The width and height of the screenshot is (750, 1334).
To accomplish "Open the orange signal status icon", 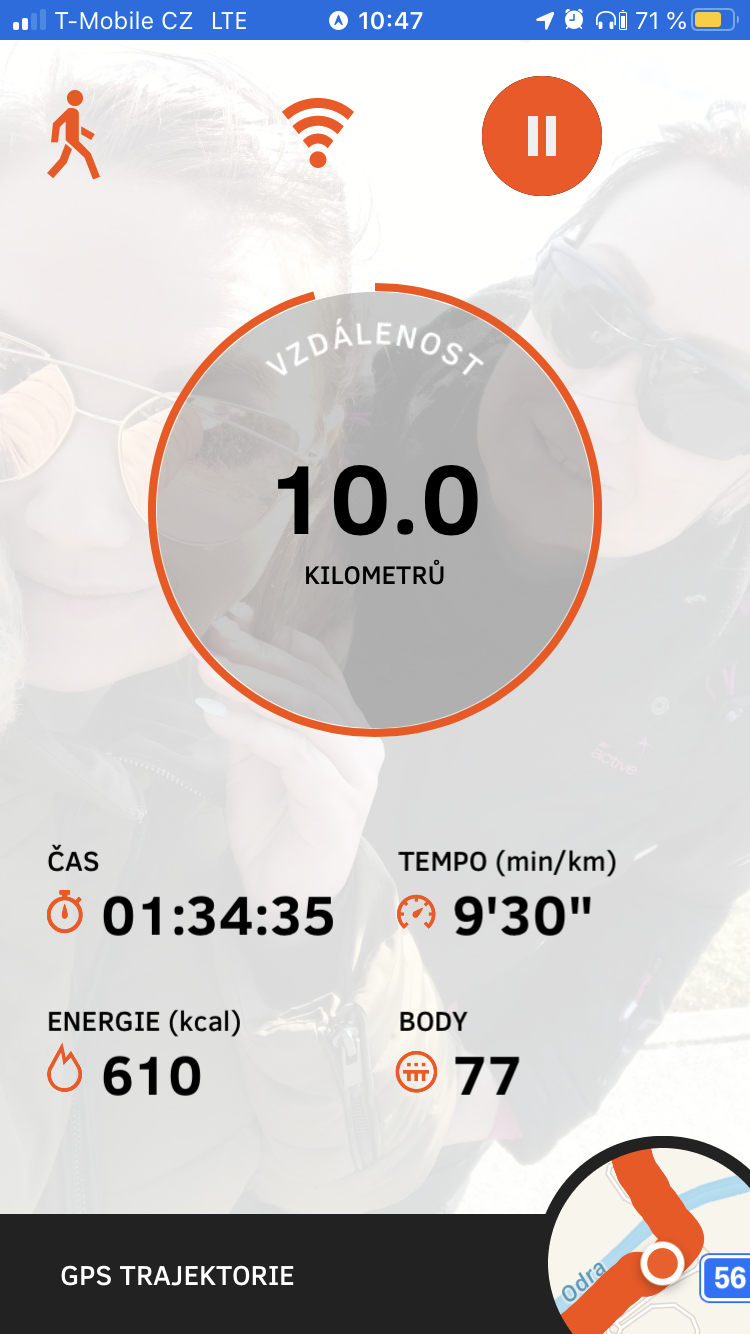I will pos(318,134).
